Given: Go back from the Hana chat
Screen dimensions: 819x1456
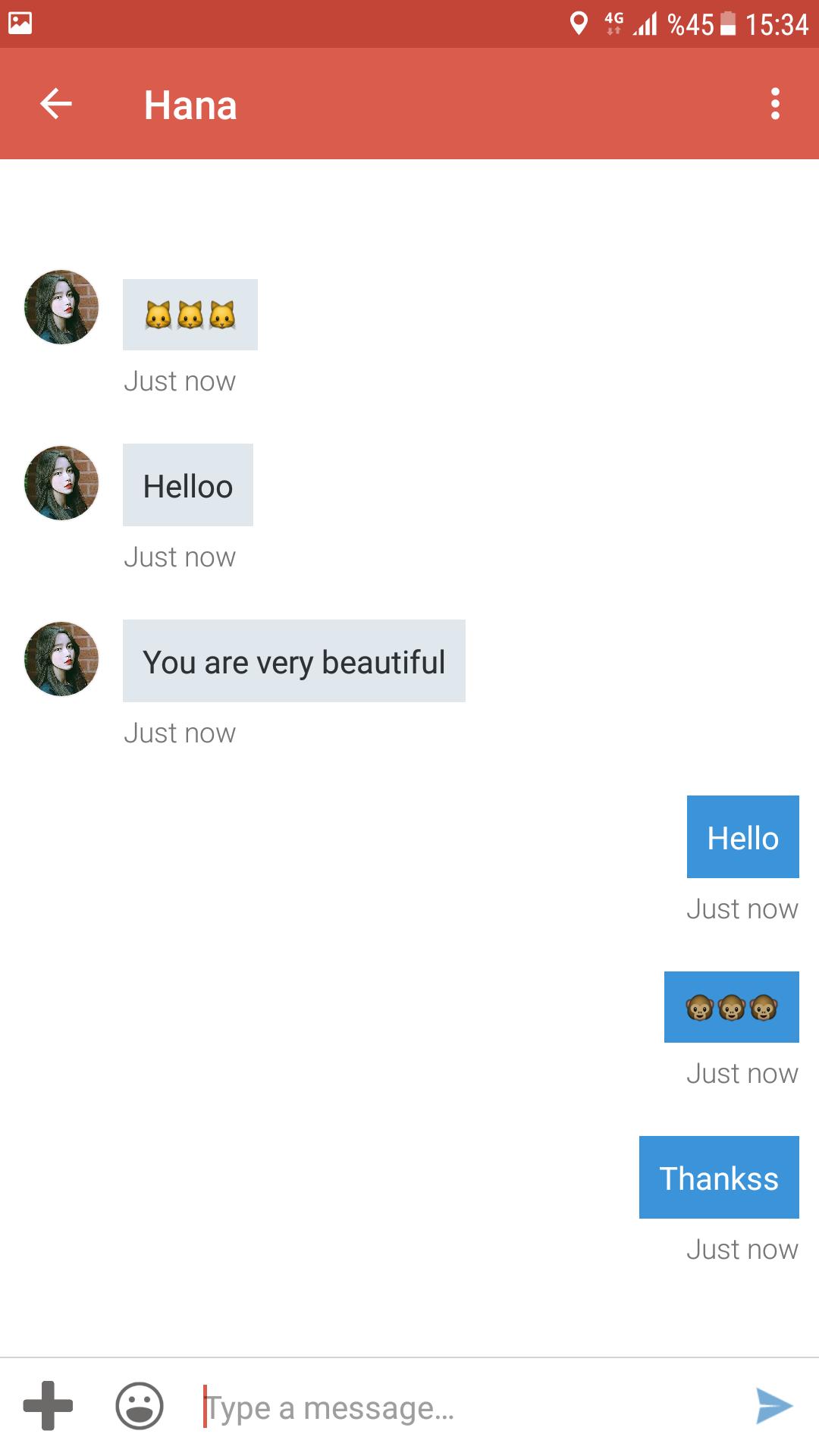Looking at the screenshot, I should [x=55, y=104].
